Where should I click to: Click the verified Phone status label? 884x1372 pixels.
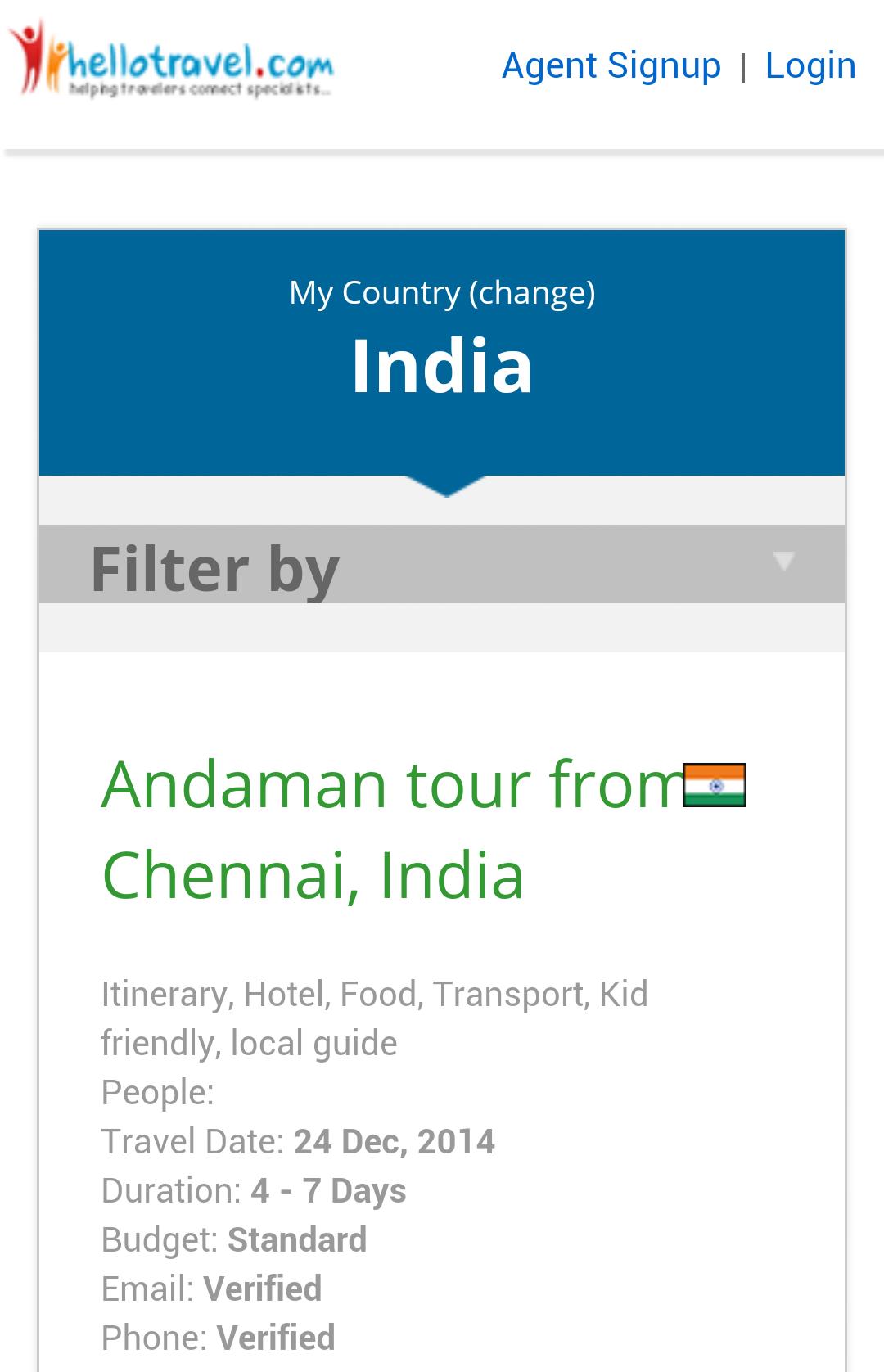[274, 1336]
